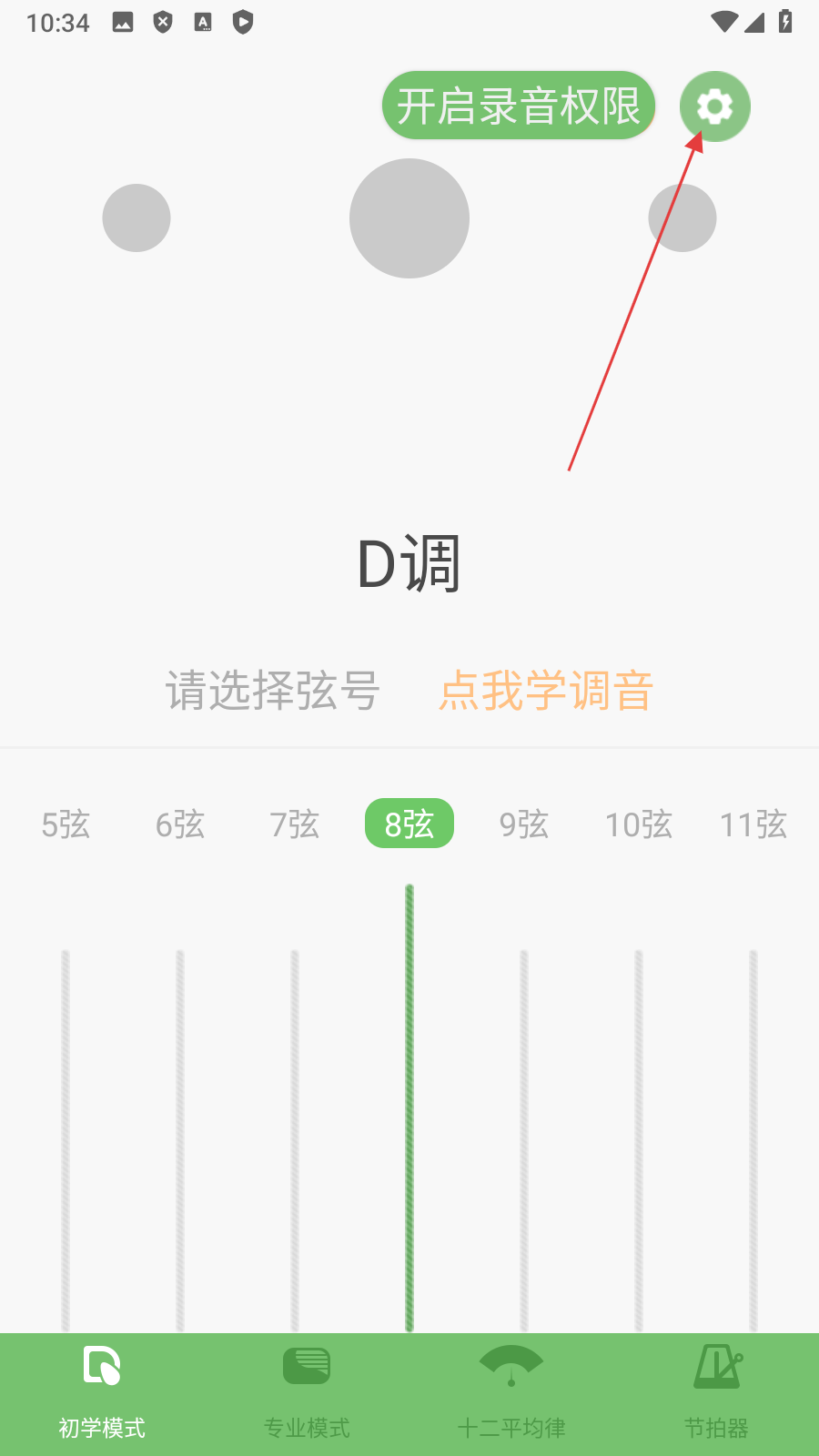Pick the 9弦 string

(524, 824)
